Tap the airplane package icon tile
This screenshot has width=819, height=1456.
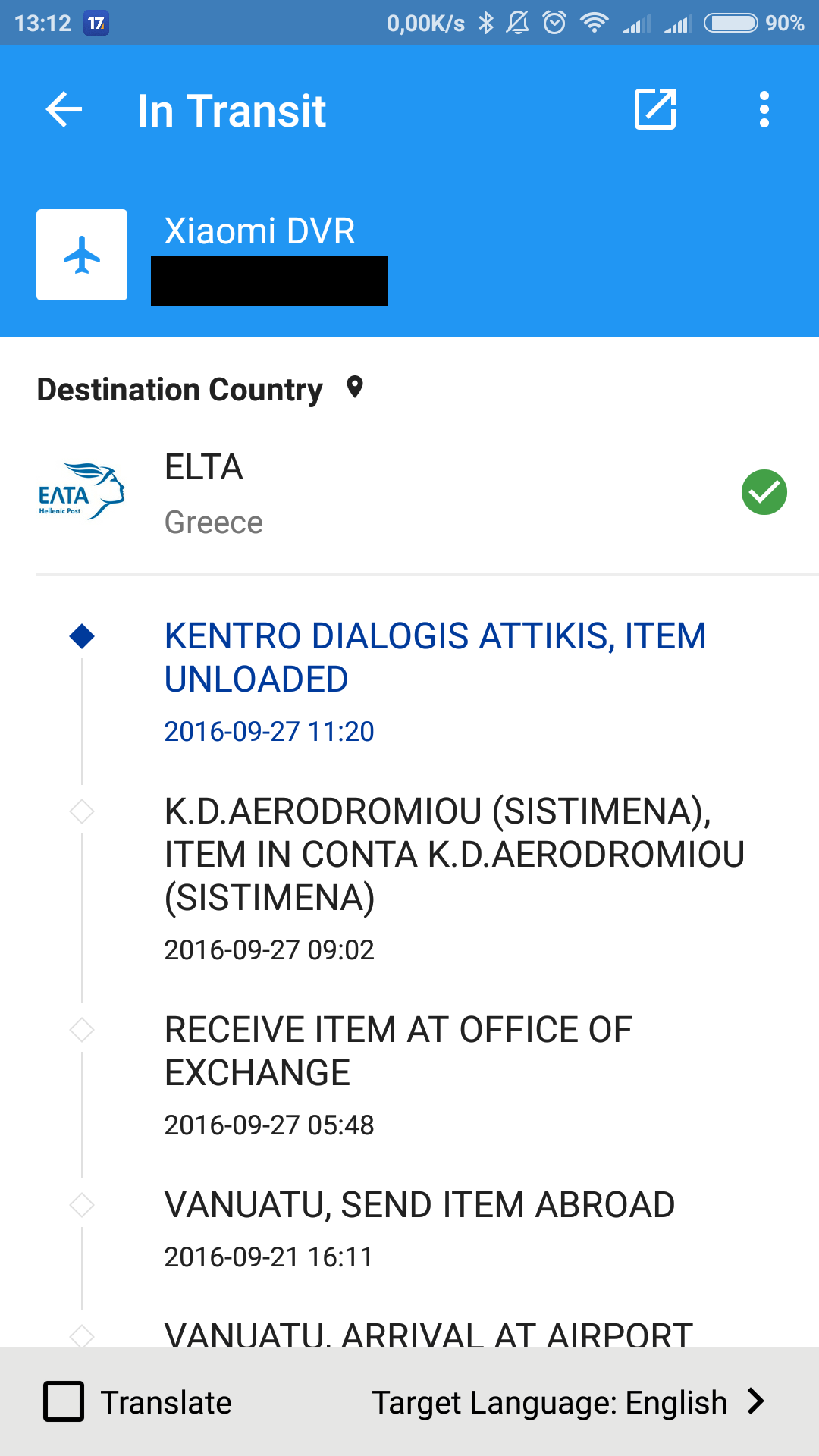82,255
